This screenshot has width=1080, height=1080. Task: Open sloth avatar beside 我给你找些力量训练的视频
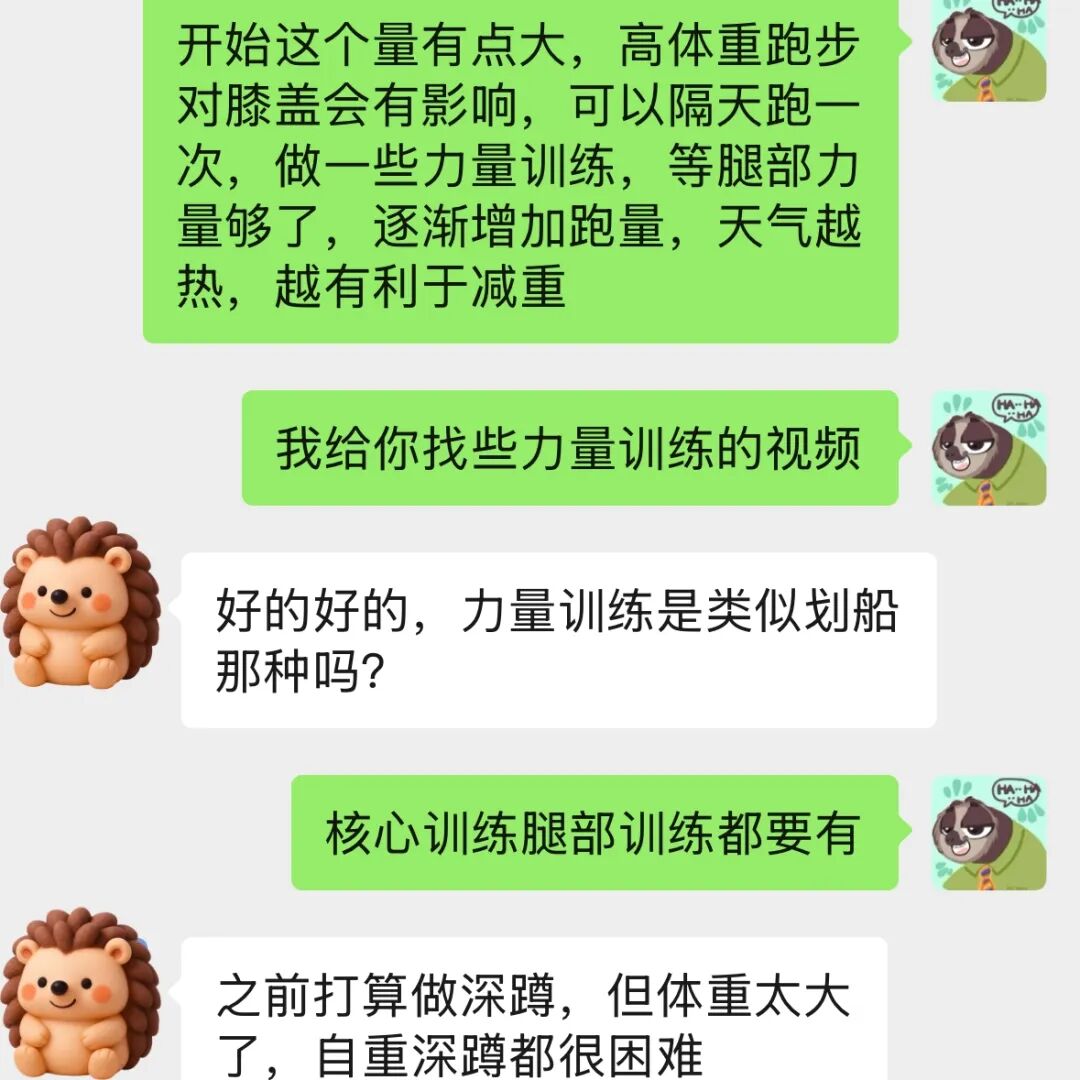(988, 448)
